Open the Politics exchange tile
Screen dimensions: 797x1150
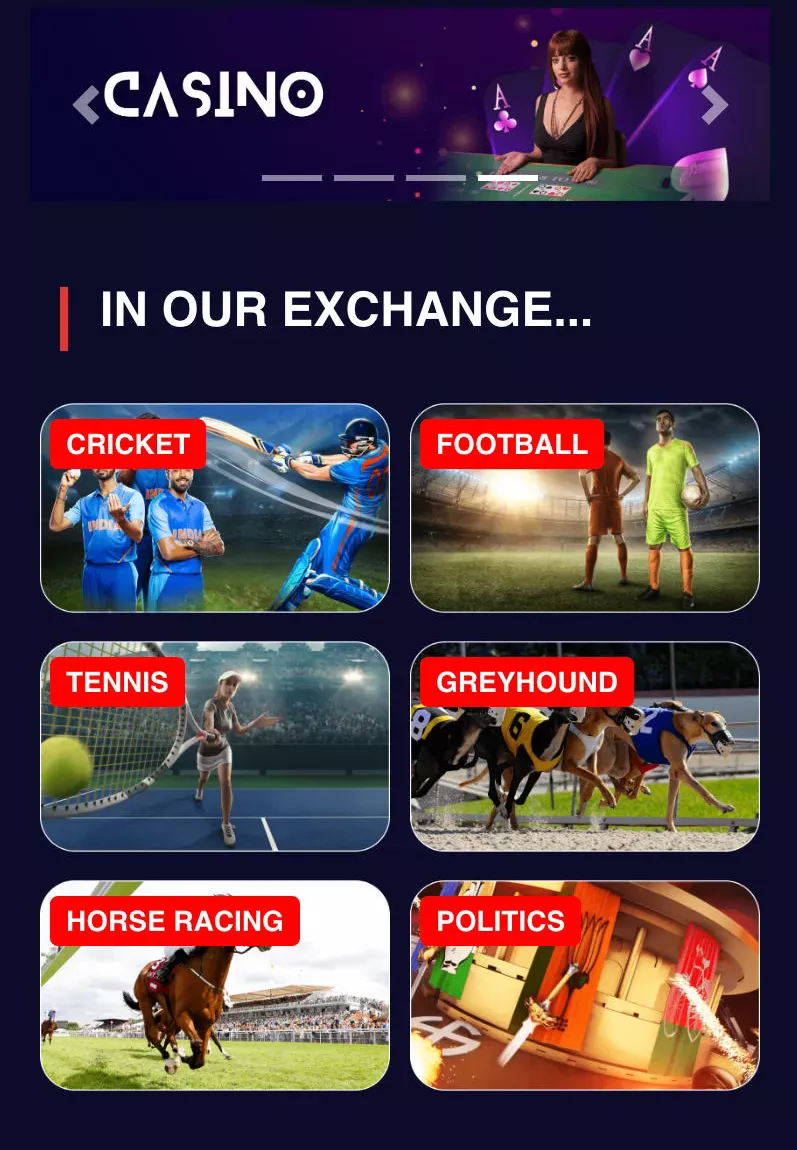click(x=585, y=985)
